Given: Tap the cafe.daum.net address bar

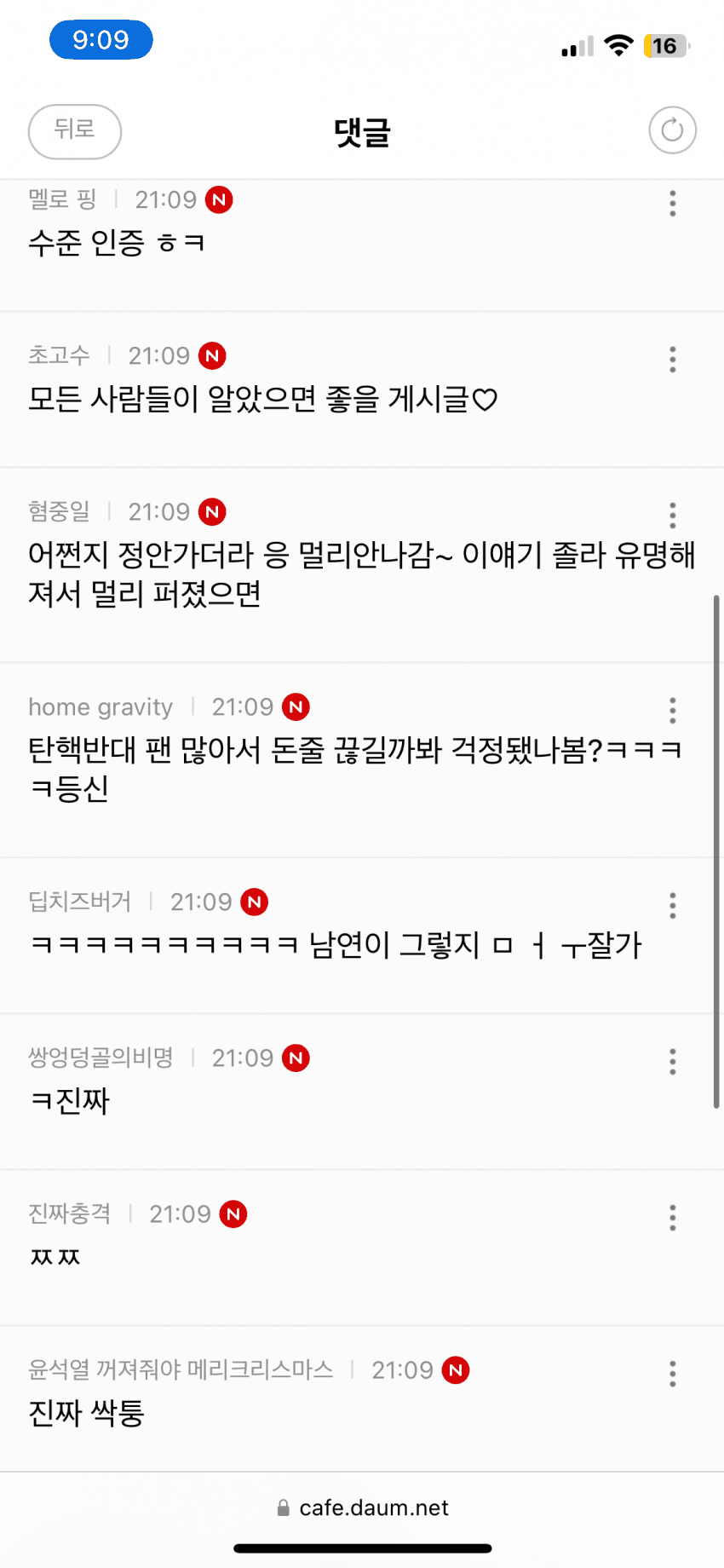Looking at the screenshot, I should coord(363,1507).
